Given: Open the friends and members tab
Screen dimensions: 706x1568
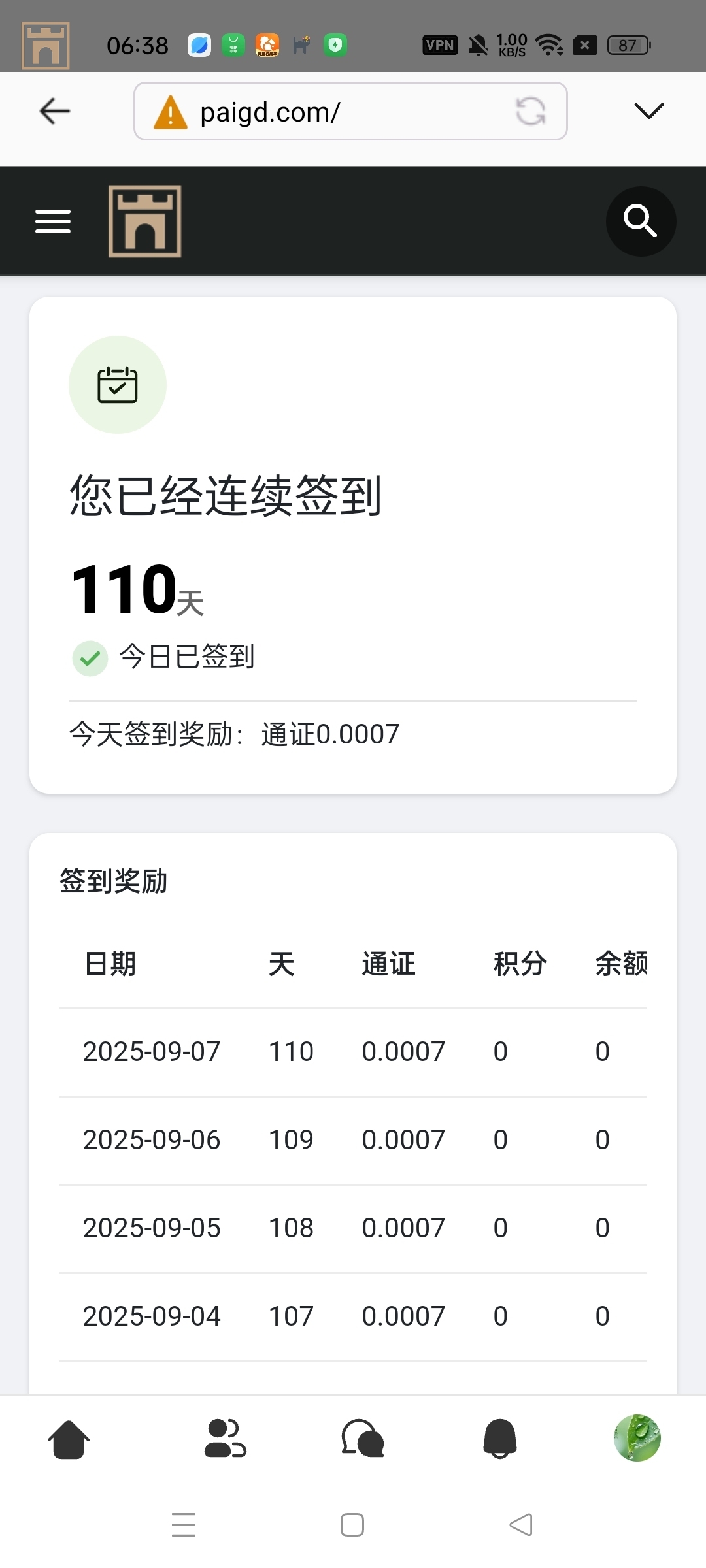Looking at the screenshot, I should click(x=225, y=1439).
